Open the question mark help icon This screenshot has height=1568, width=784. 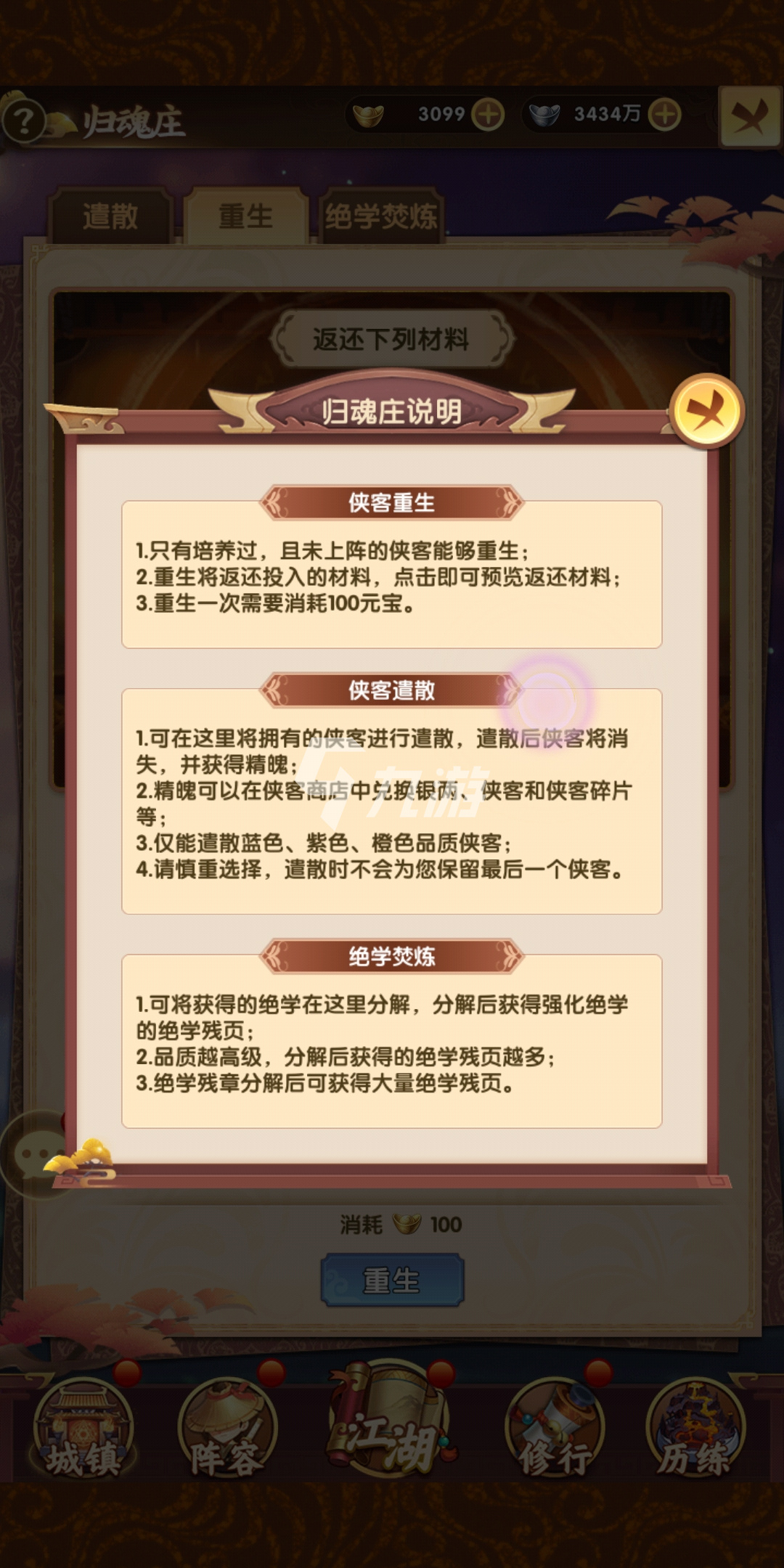click(x=24, y=121)
